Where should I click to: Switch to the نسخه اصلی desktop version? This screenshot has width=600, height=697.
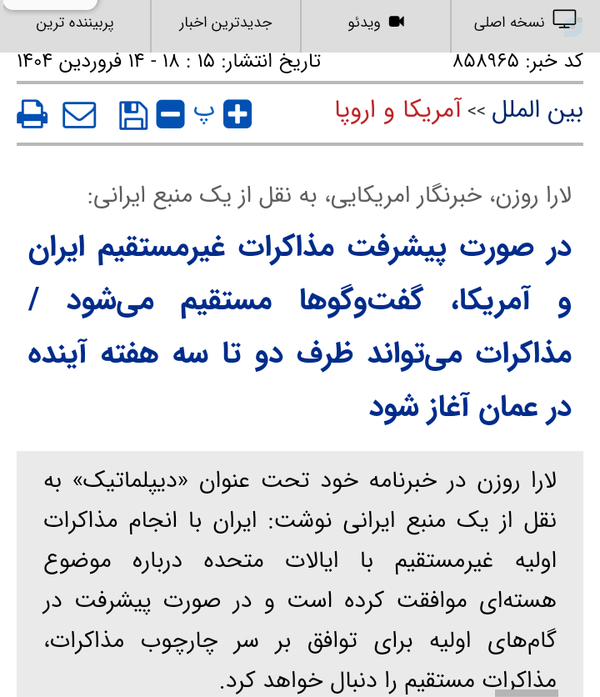coord(525,22)
